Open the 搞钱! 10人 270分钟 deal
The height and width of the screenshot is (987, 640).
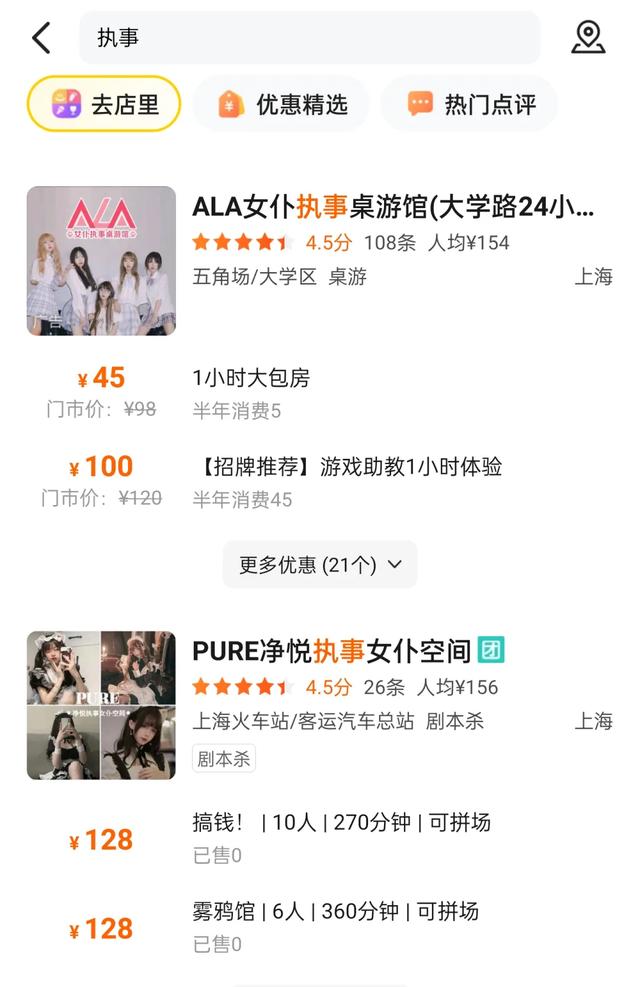pyautogui.click(x=341, y=824)
